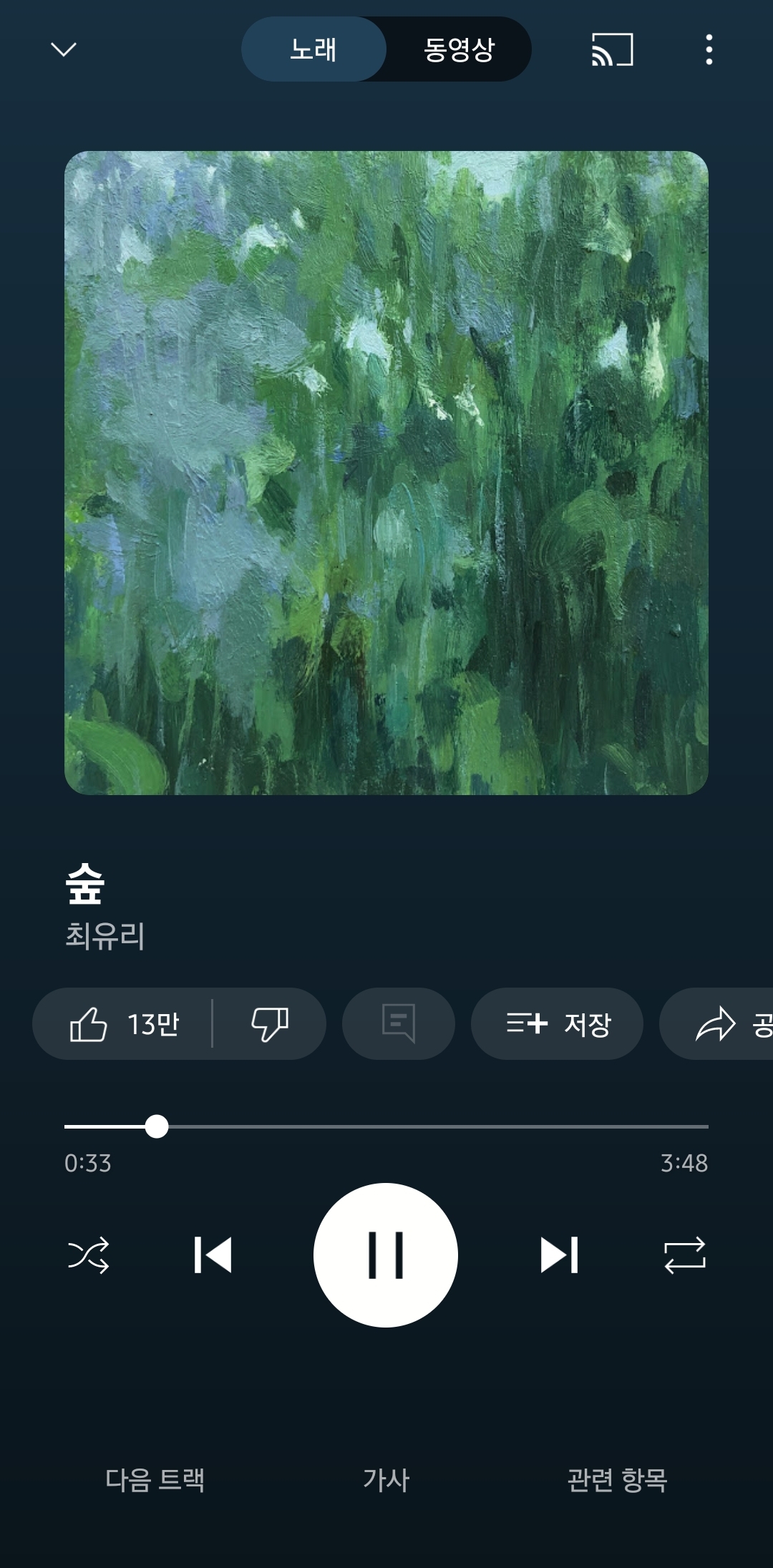Toggle shuffle playback
This screenshot has width=773, height=1568.
(x=88, y=1255)
